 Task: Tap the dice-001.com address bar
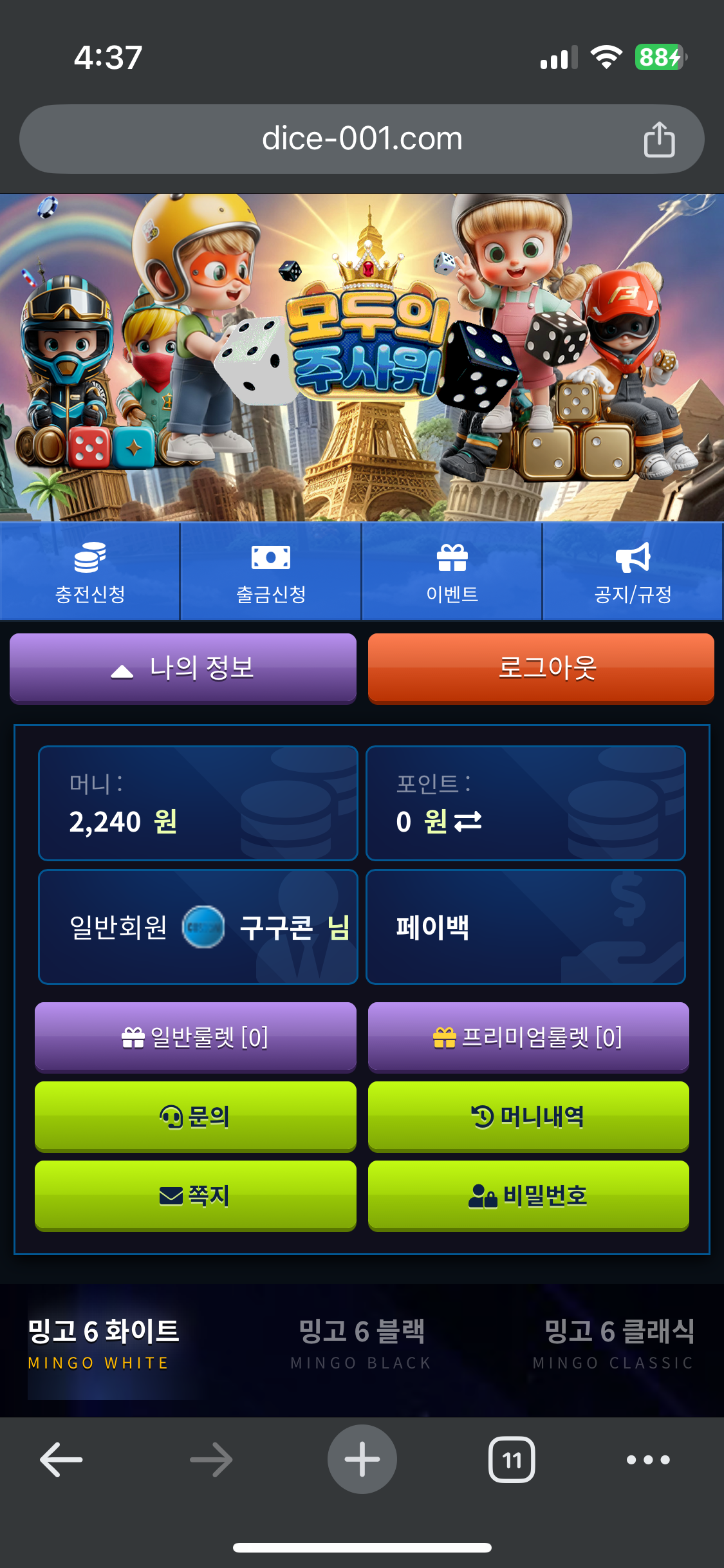[x=362, y=138]
